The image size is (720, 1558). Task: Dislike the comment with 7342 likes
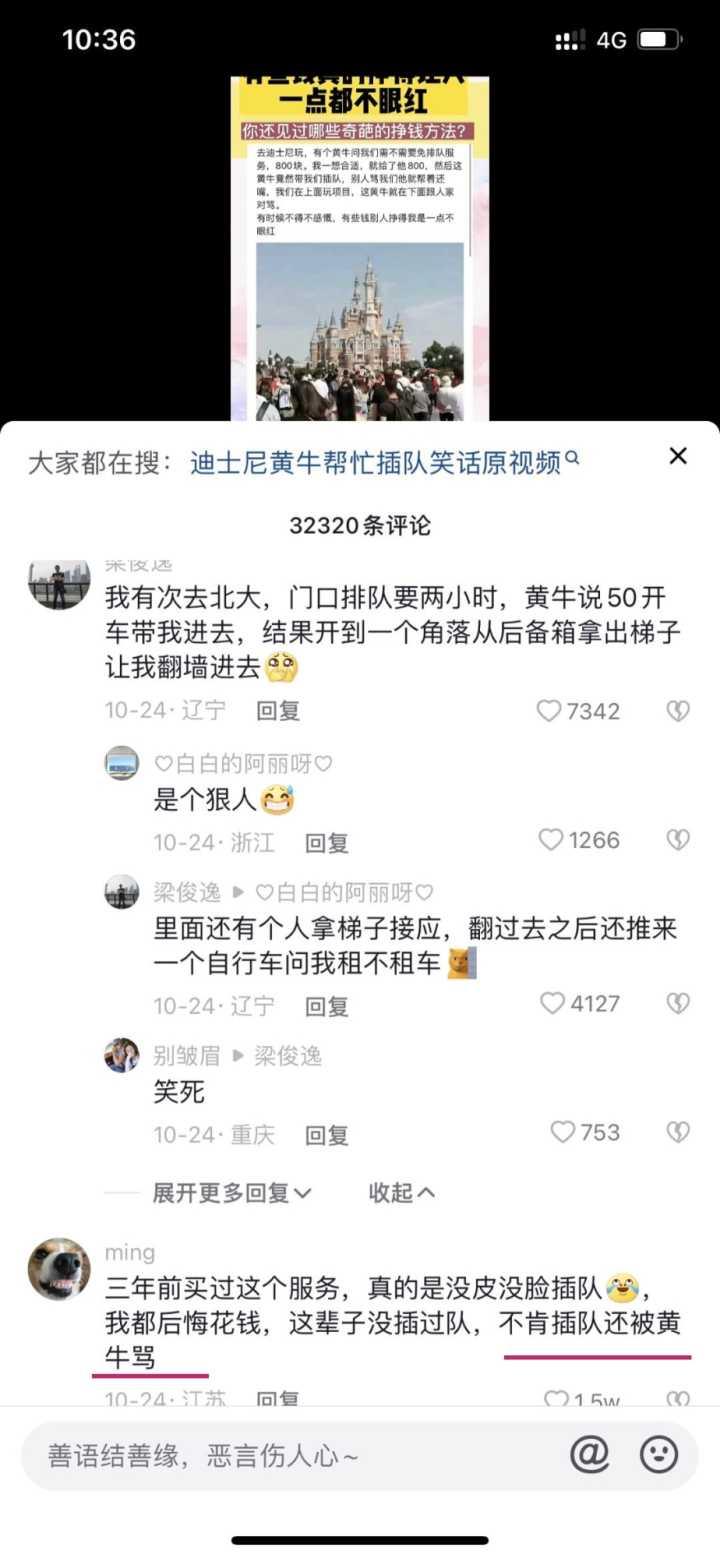pyautogui.click(x=678, y=711)
